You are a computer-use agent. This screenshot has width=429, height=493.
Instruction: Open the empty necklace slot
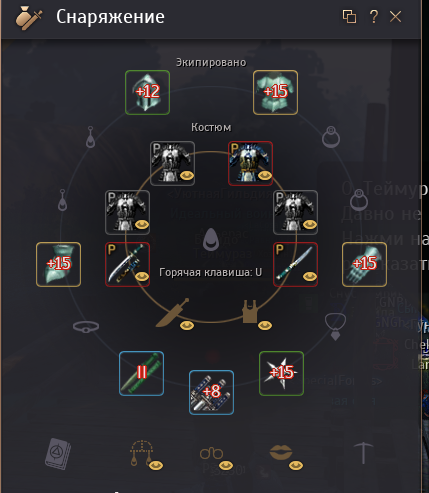(335, 326)
